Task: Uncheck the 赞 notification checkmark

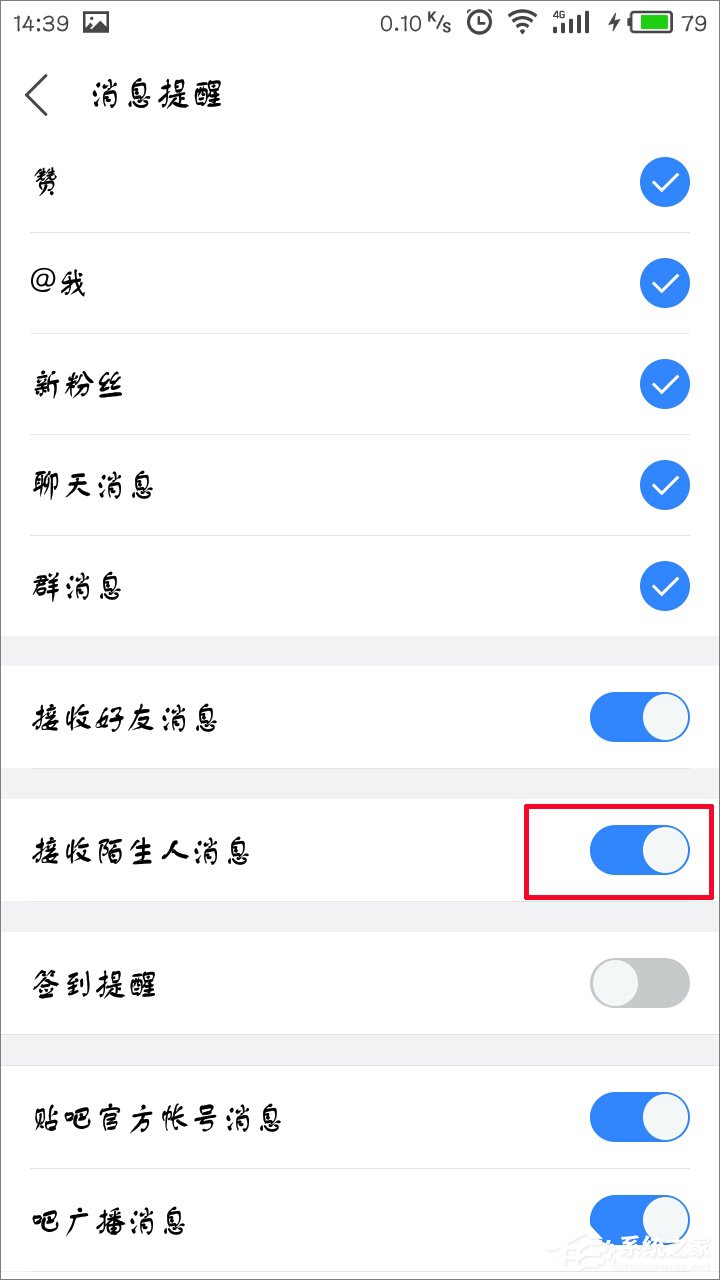Action: pyautogui.click(x=665, y=182)
